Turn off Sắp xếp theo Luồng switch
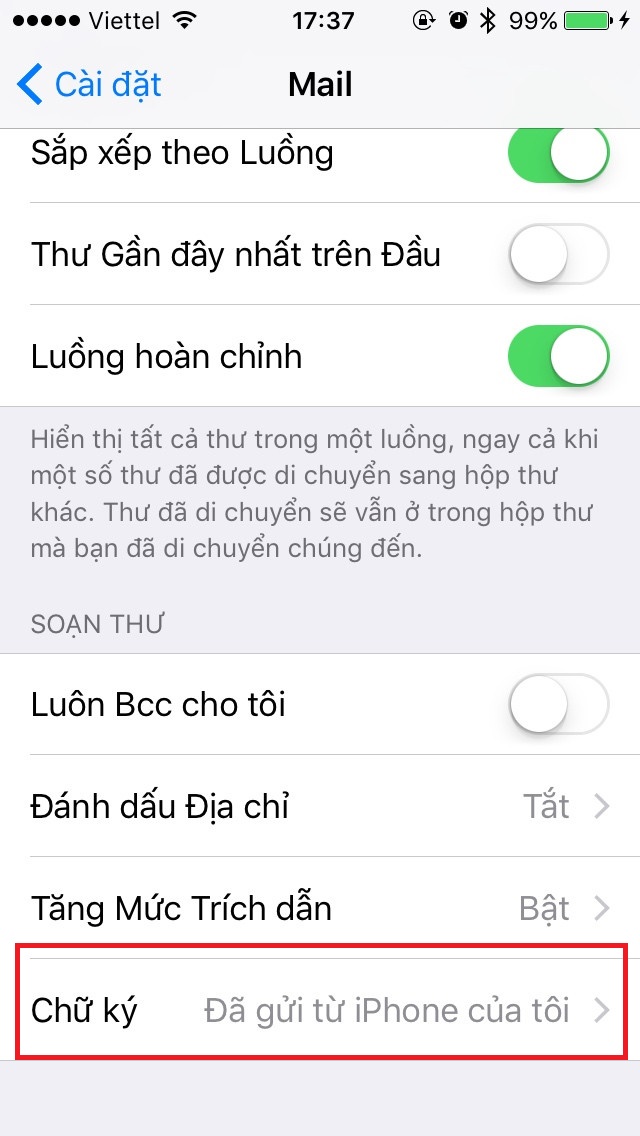This screenshot has width=640, height=1136. (x=558, y=155)
